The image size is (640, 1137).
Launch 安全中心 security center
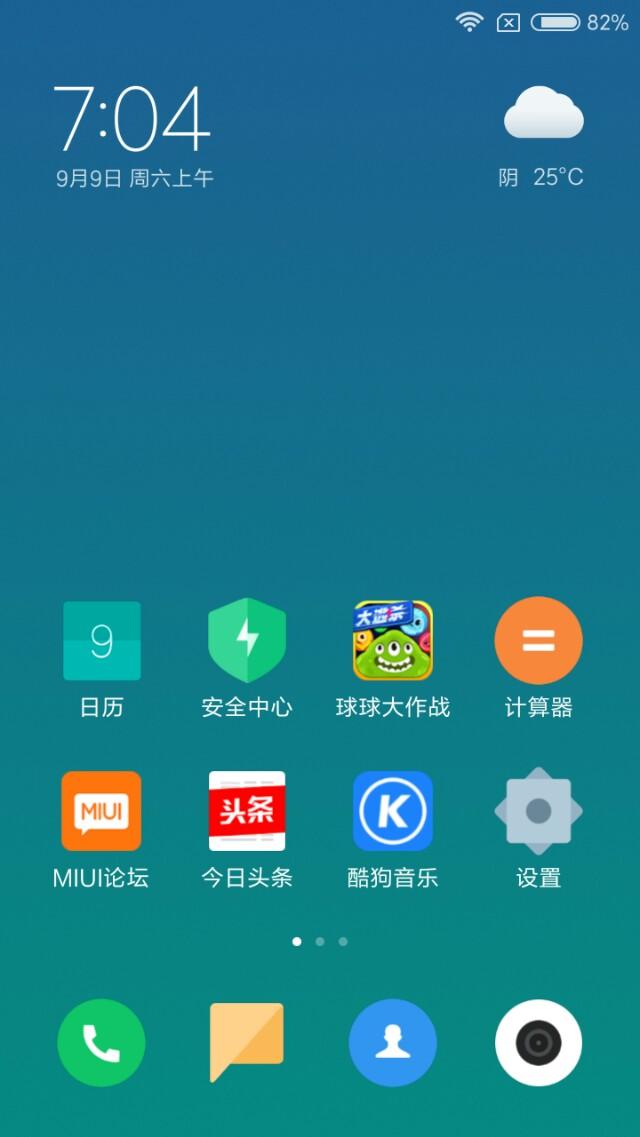click(x=247, y=641)
